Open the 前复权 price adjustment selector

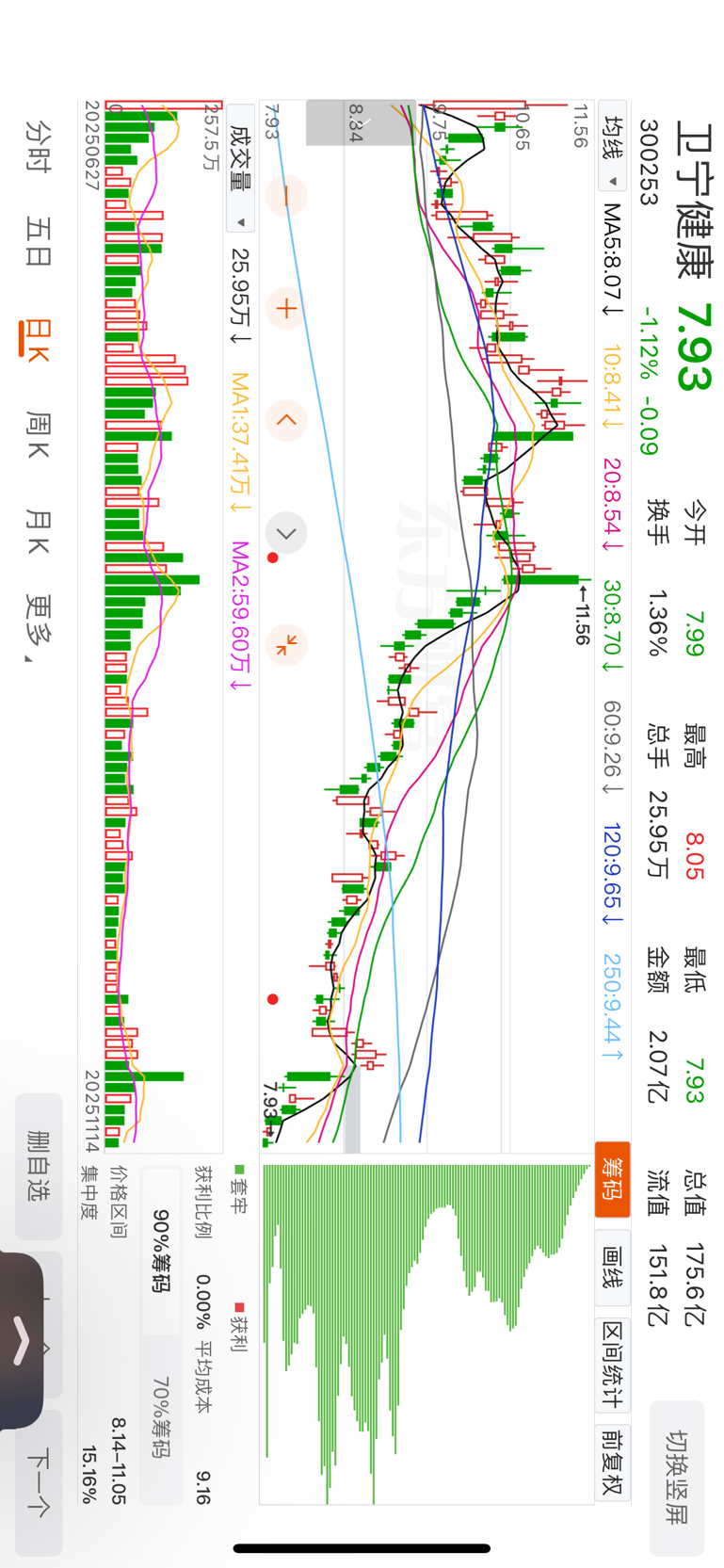(x=613, y=1462)
